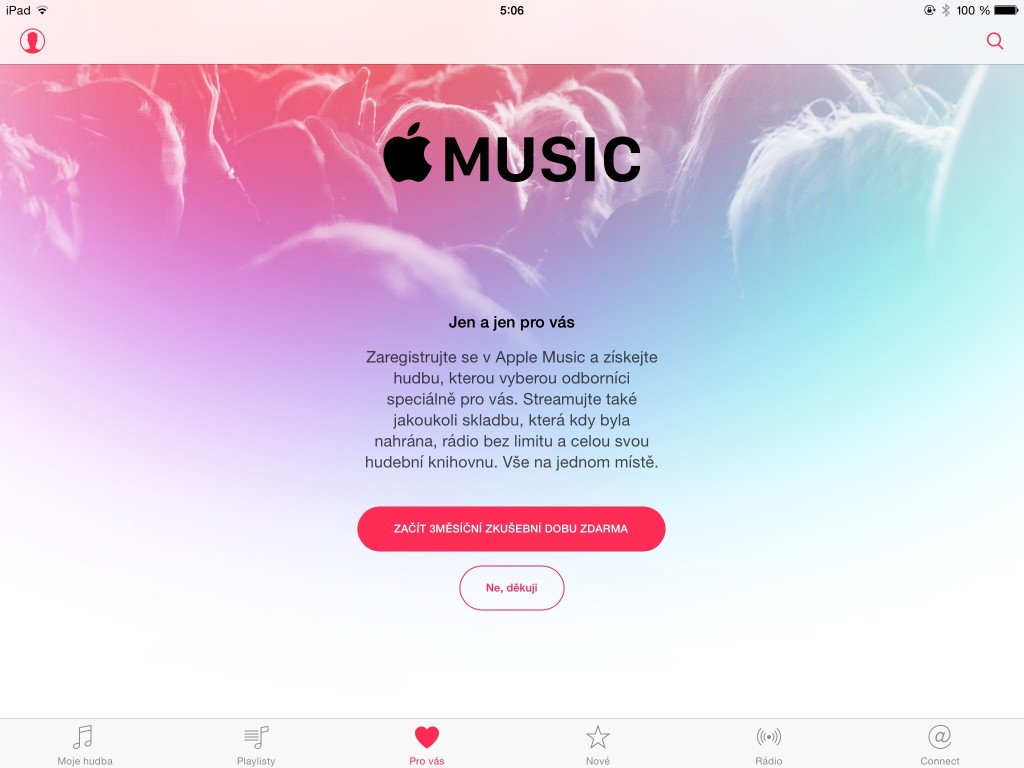Go to the Nové tab

[598, 744]
